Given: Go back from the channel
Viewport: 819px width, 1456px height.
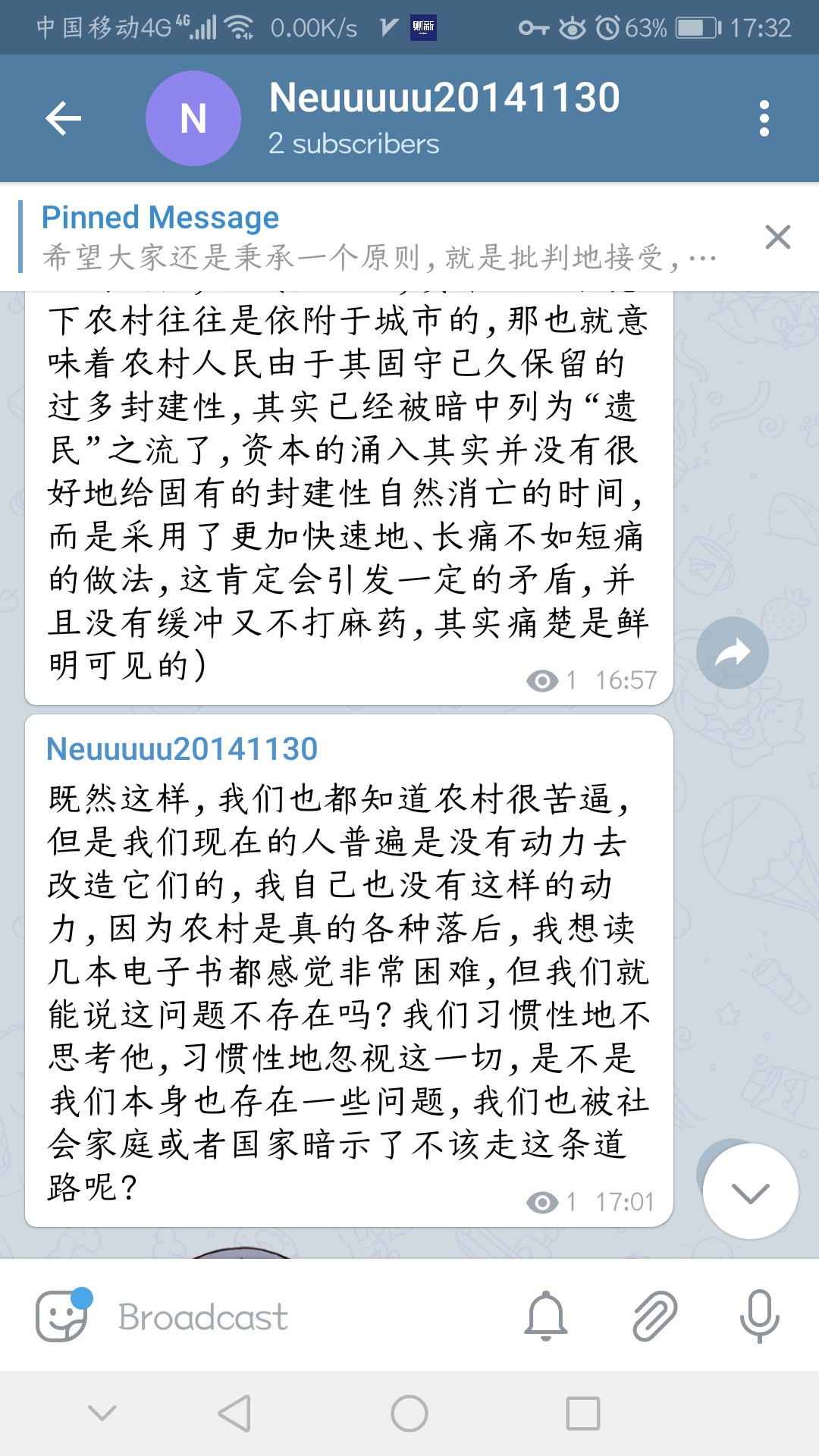Looking at the screenshot, I should (64, 118).
